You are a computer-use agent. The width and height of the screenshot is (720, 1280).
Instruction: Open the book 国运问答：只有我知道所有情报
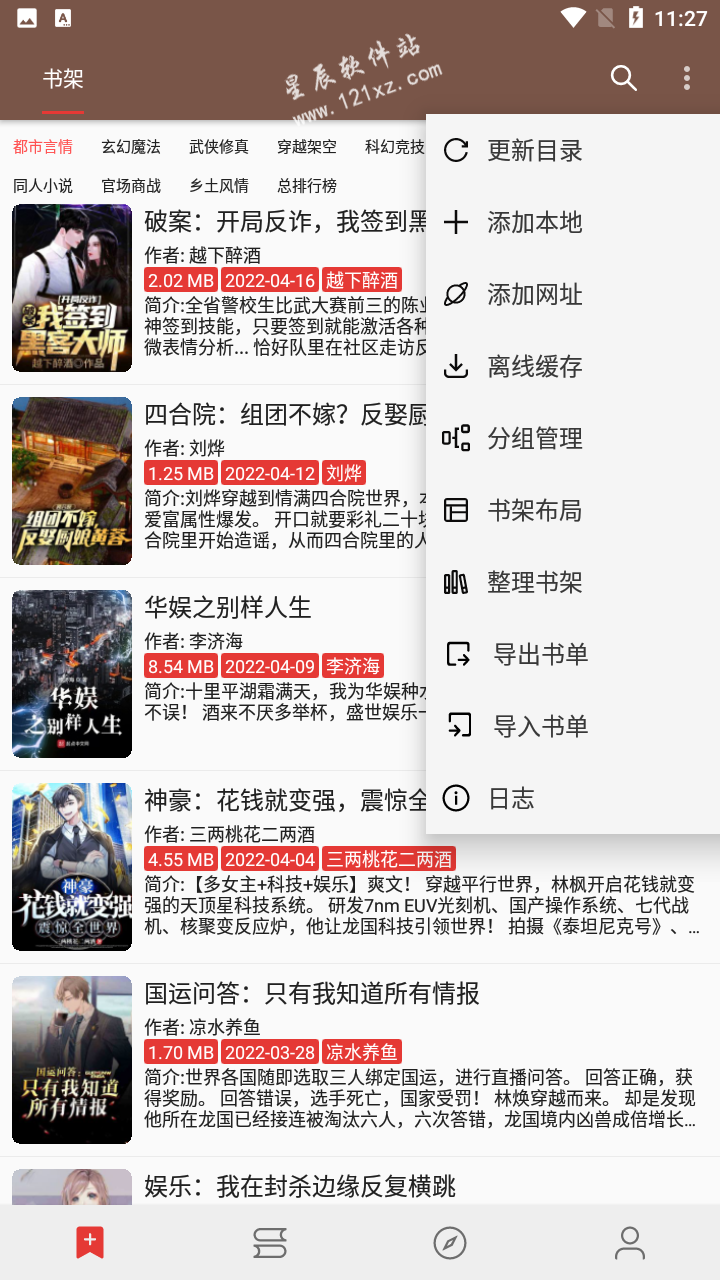tap(360, 1060)
